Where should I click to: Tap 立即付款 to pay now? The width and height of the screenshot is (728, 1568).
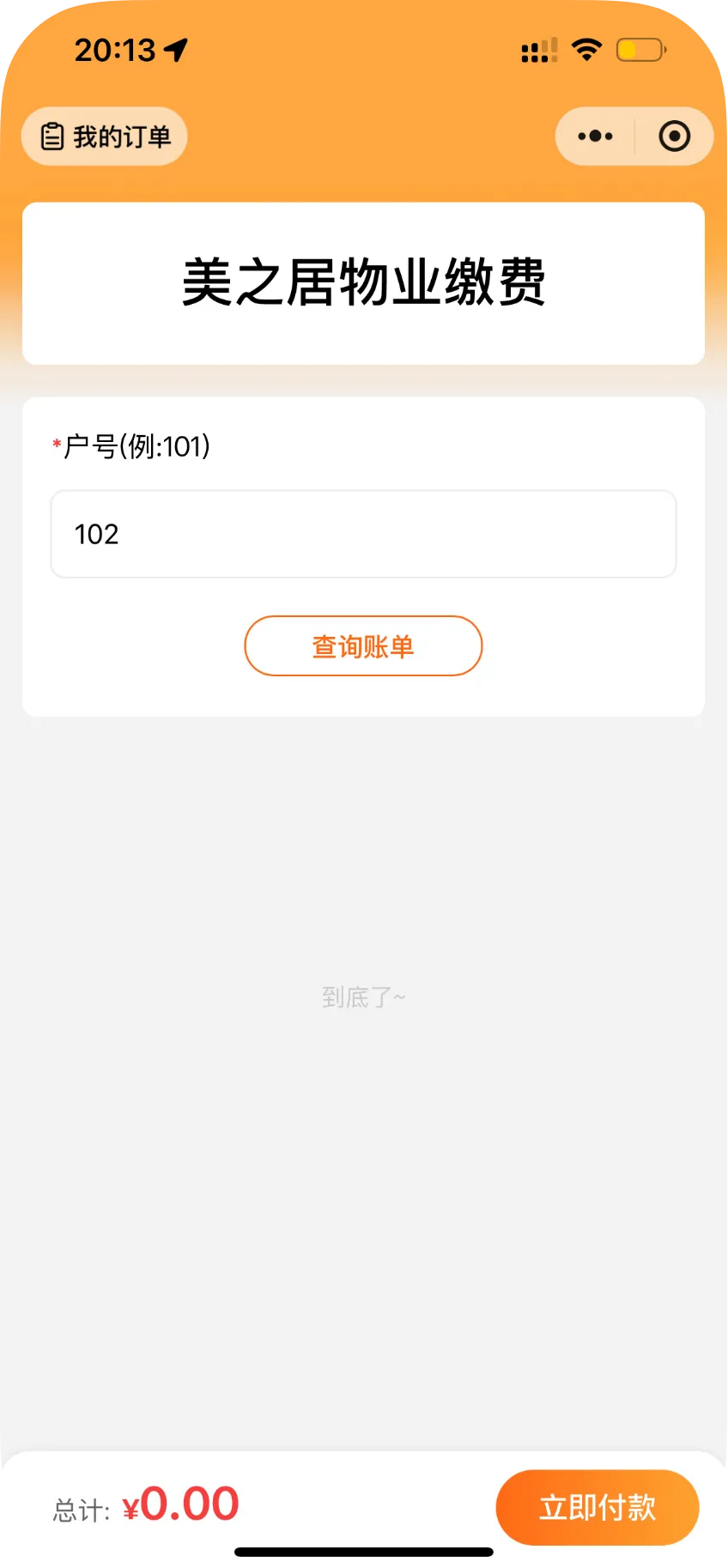598,1507
